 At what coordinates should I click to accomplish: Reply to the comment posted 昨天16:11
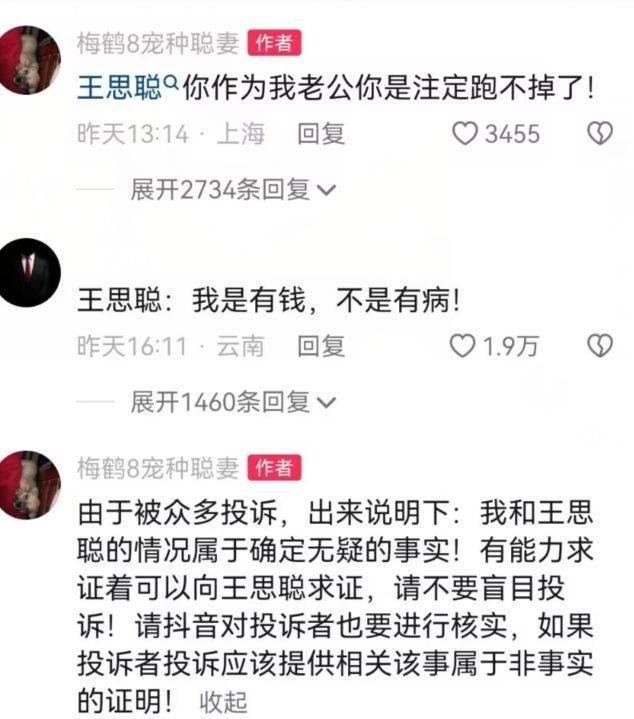[321, 347]
